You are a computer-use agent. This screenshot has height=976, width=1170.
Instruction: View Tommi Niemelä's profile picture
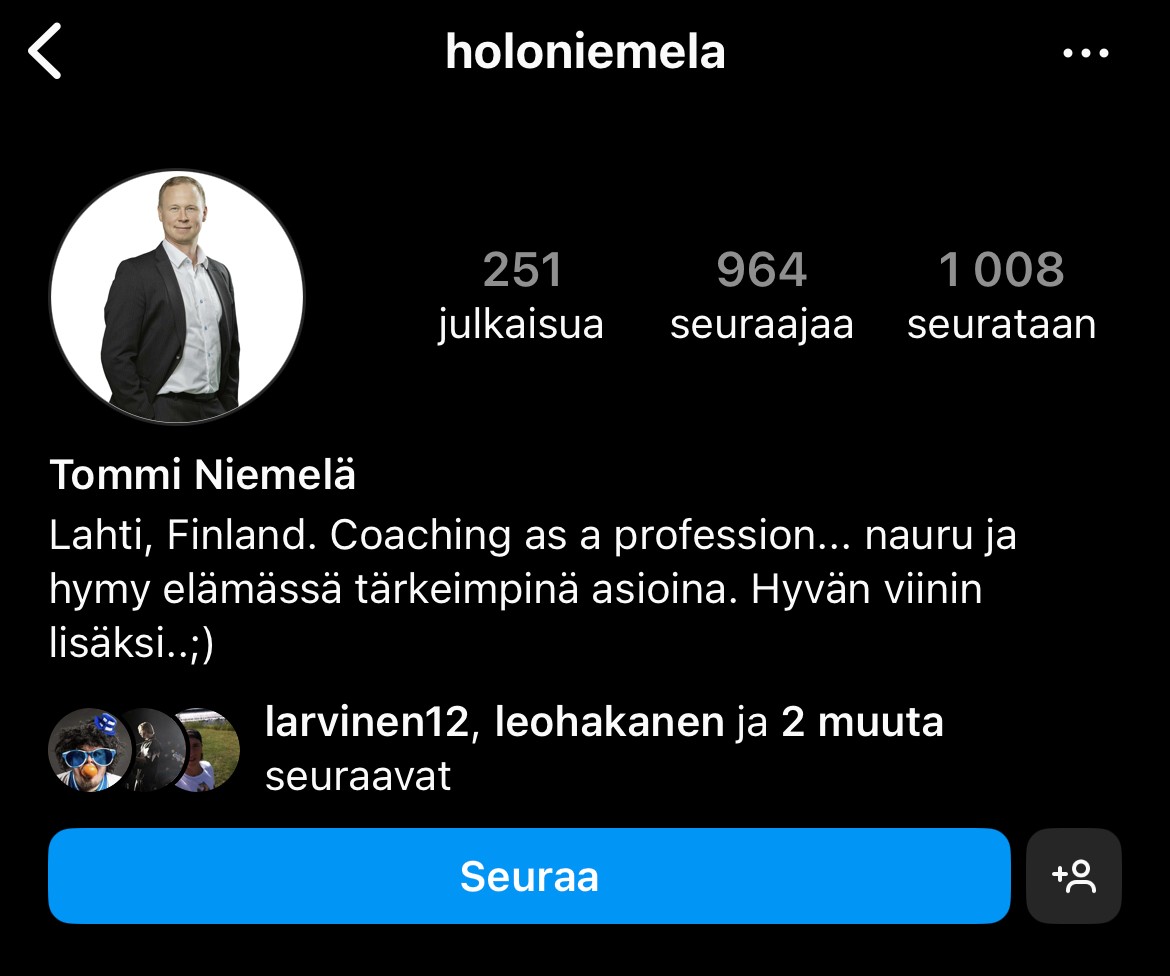(x=177, y=297)
